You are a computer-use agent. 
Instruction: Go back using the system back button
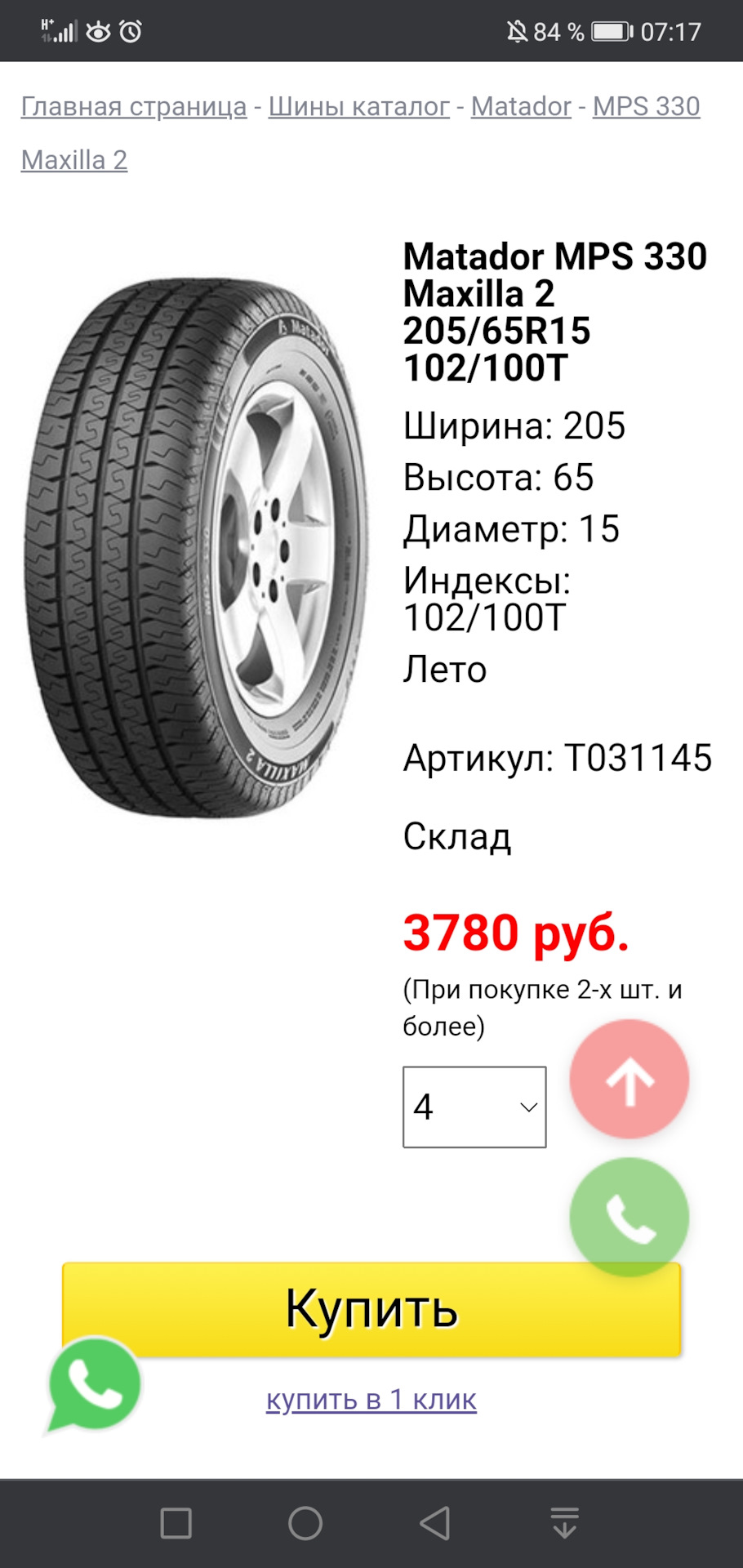(435, 1523)
